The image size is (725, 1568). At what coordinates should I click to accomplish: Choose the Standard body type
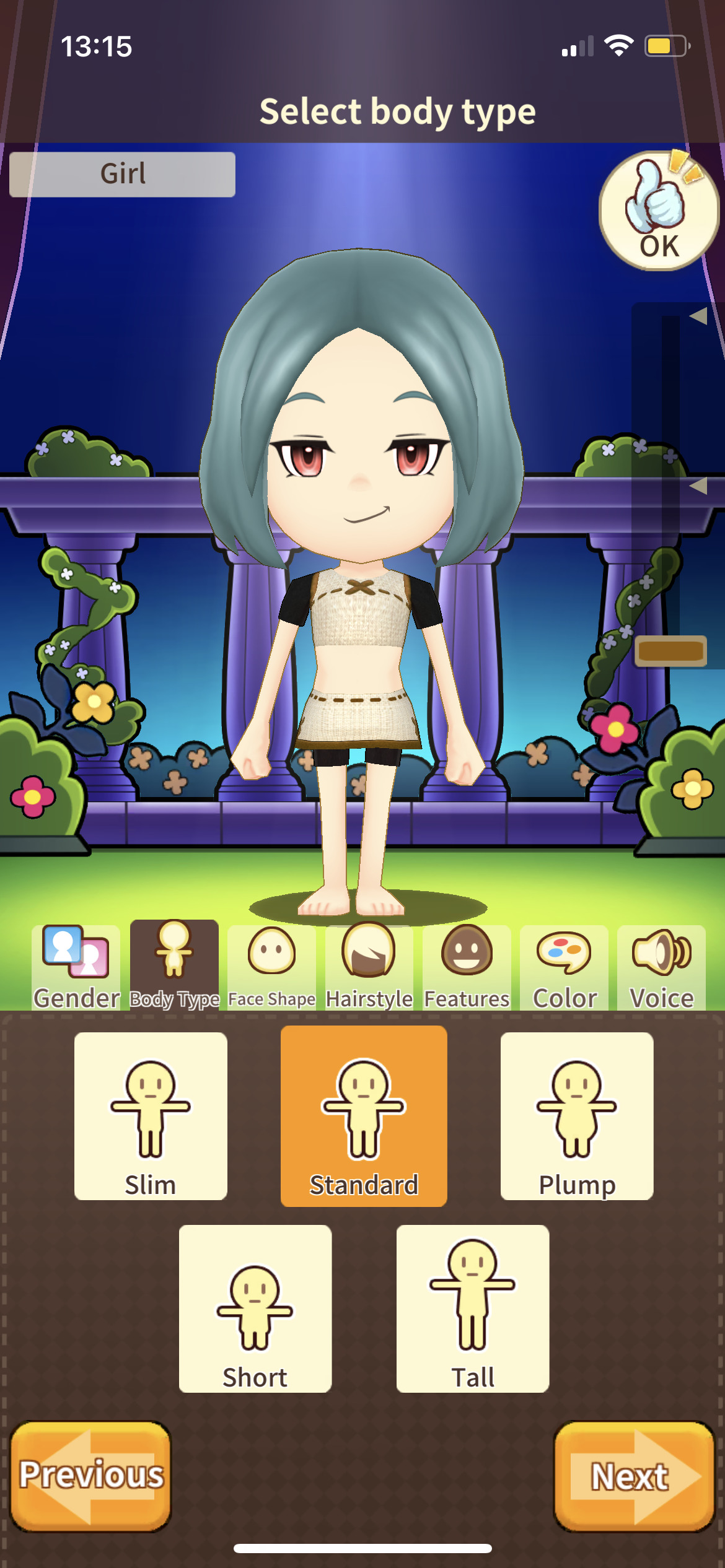tap(364, 1116)
